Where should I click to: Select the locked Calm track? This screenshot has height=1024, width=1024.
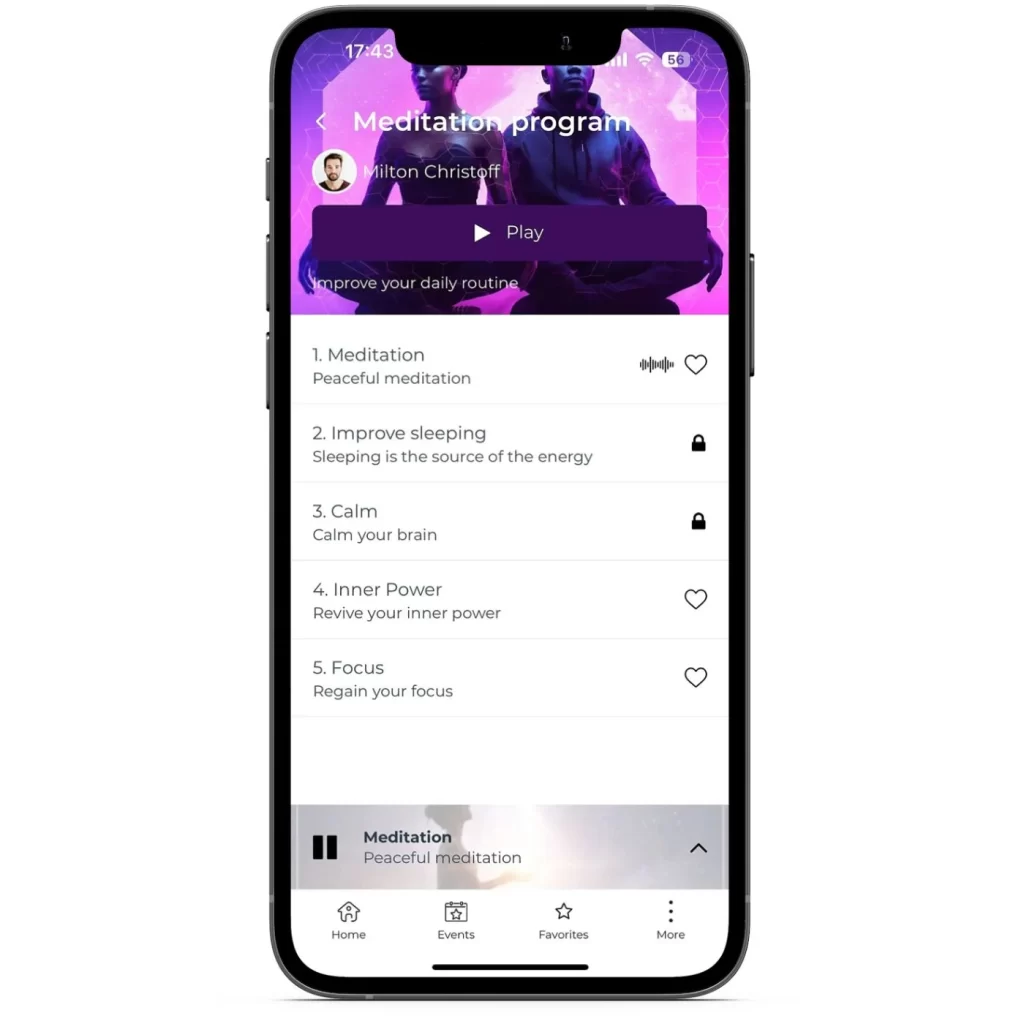point(375,522)
